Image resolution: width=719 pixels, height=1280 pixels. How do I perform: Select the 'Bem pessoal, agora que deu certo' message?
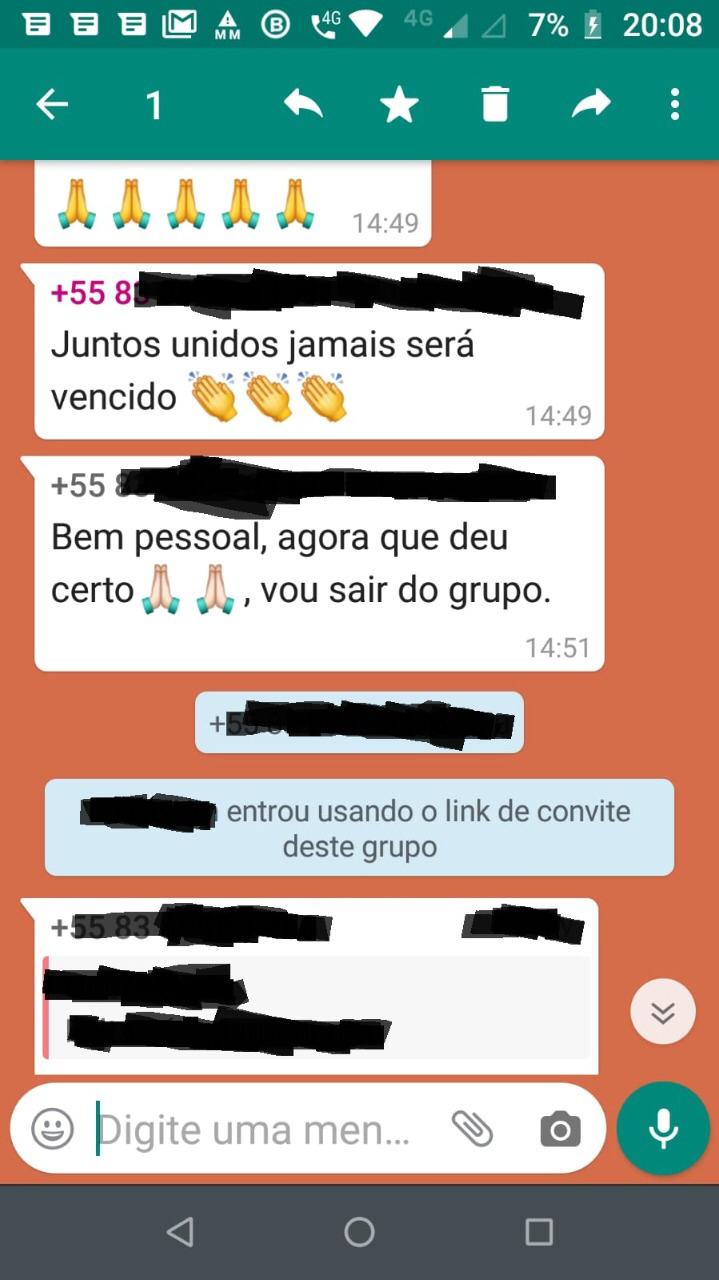coord(300,565)
